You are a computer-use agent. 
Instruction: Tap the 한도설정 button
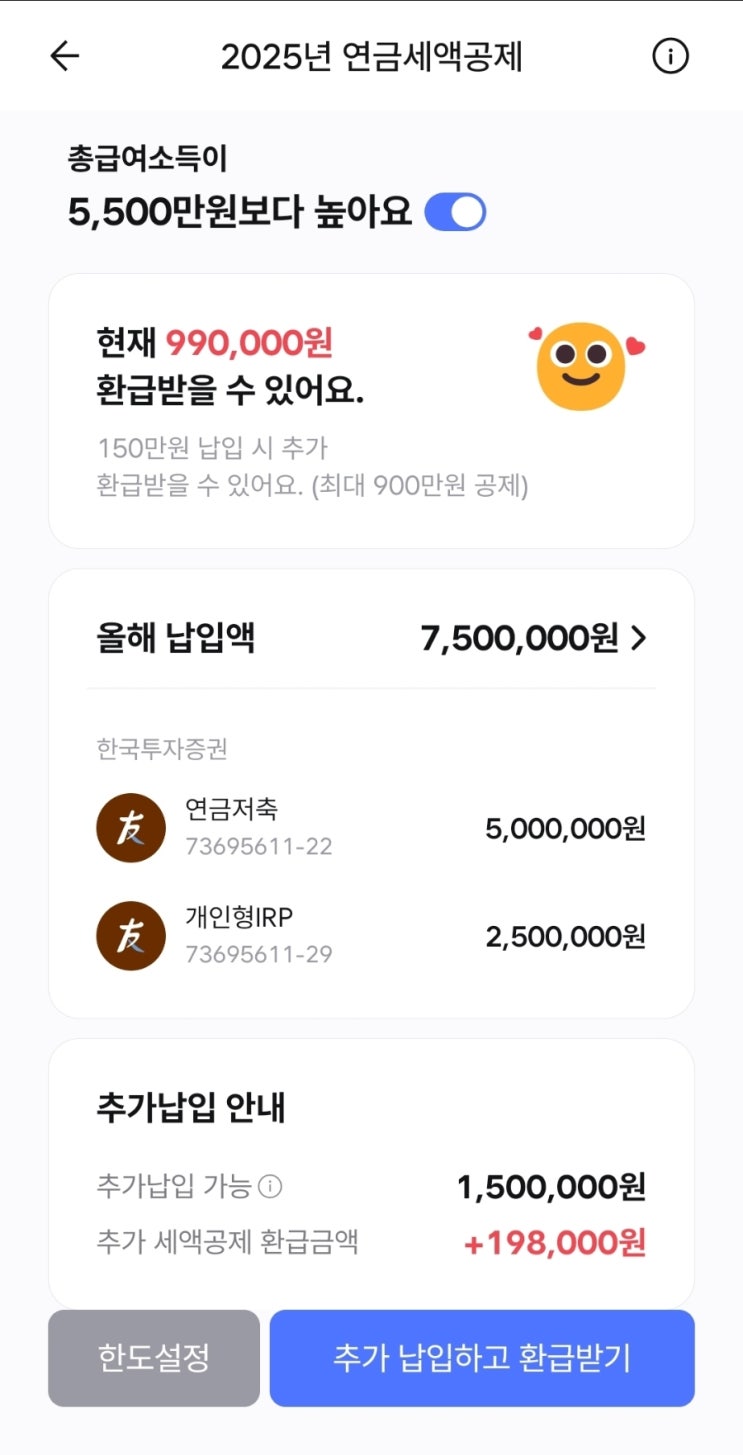pos(154,1358)
